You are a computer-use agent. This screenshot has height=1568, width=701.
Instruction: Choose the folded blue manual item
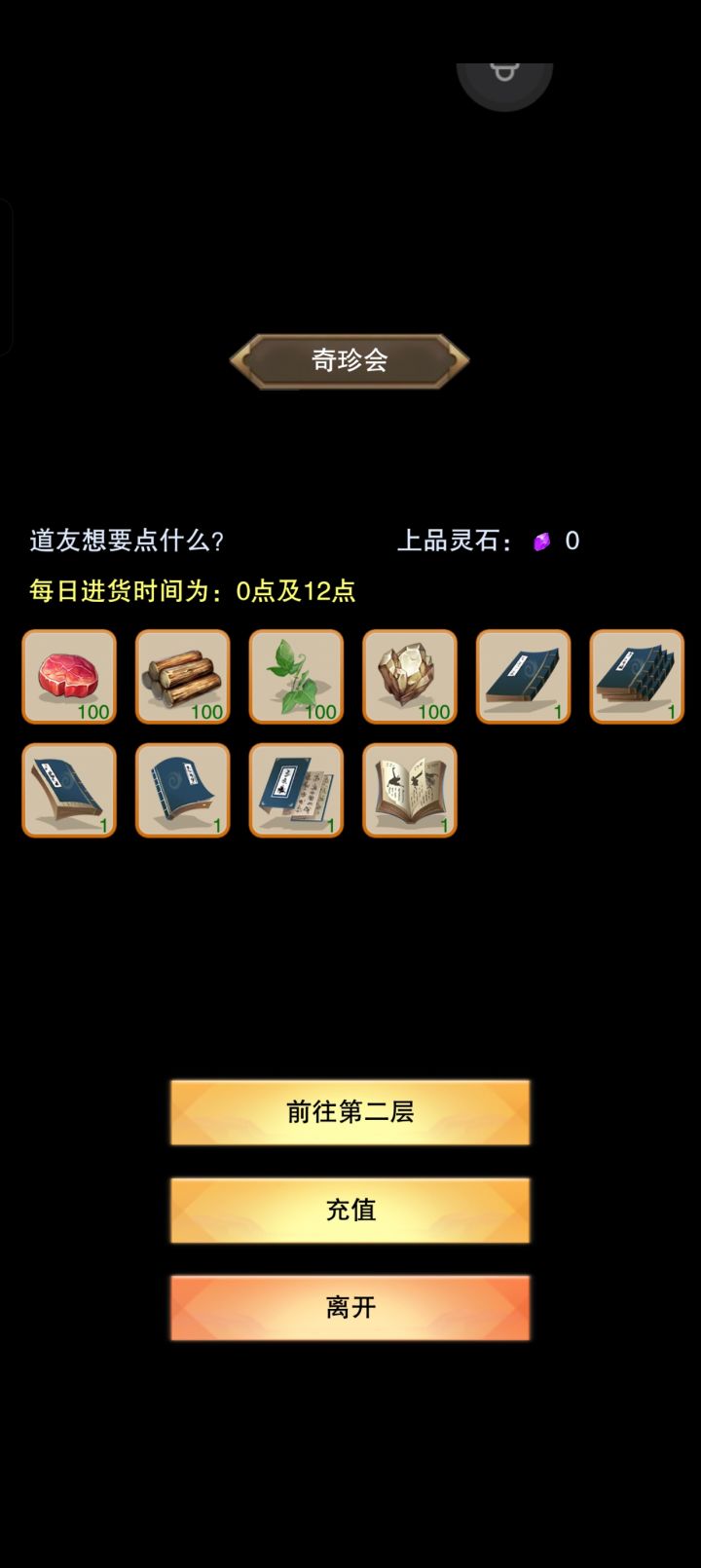point(68,790)
